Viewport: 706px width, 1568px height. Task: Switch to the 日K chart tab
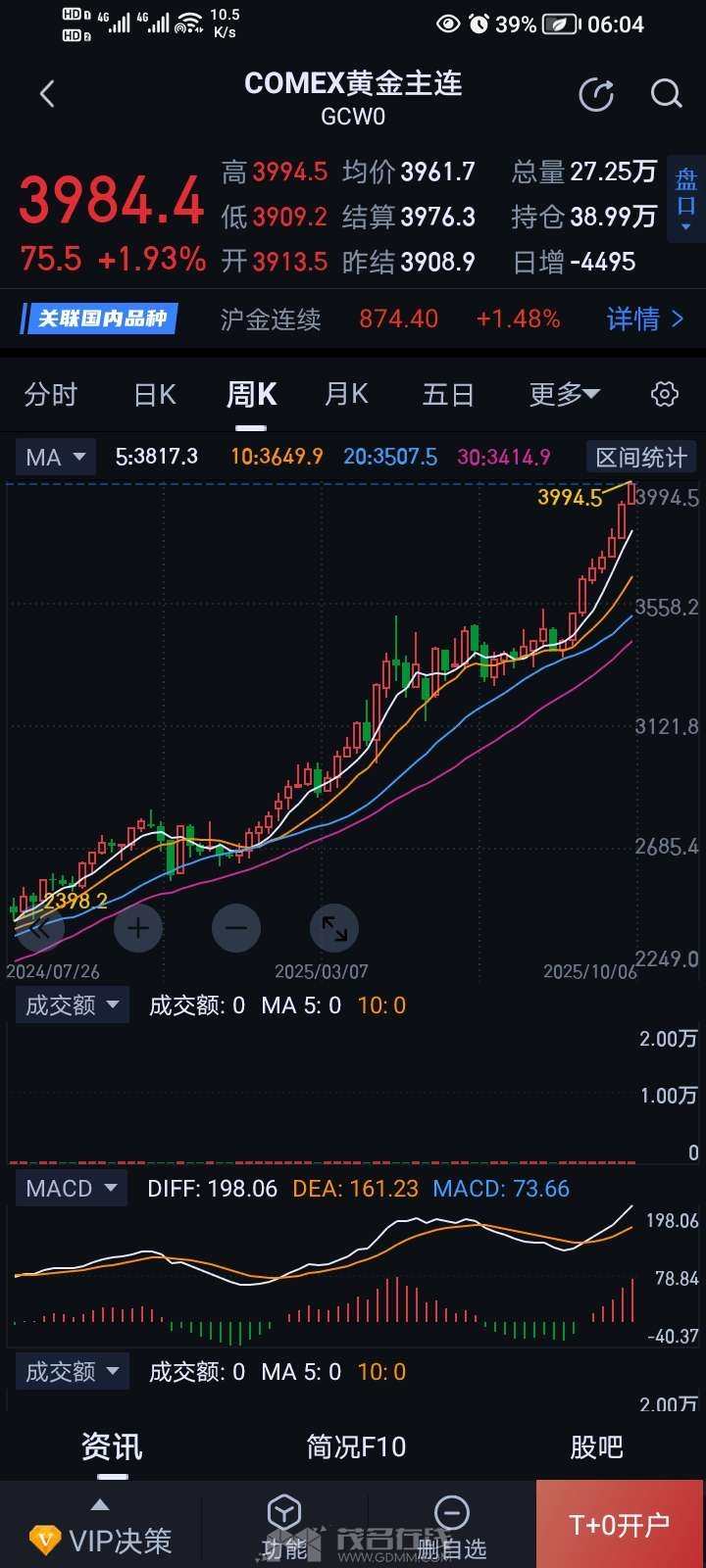coord(155,394)
